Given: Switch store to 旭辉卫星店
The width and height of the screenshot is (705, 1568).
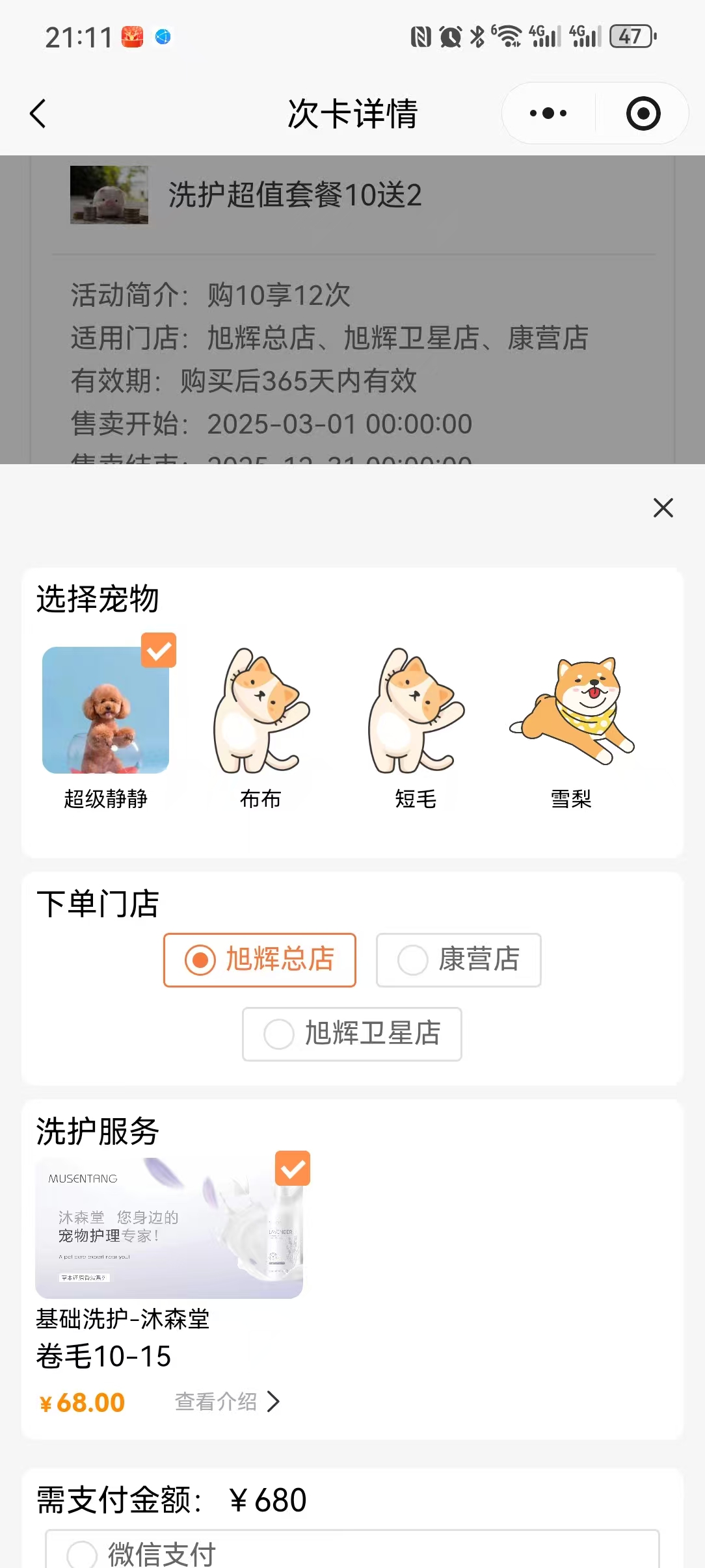Looking at the screenshot, I should (x=352, y=1034).
